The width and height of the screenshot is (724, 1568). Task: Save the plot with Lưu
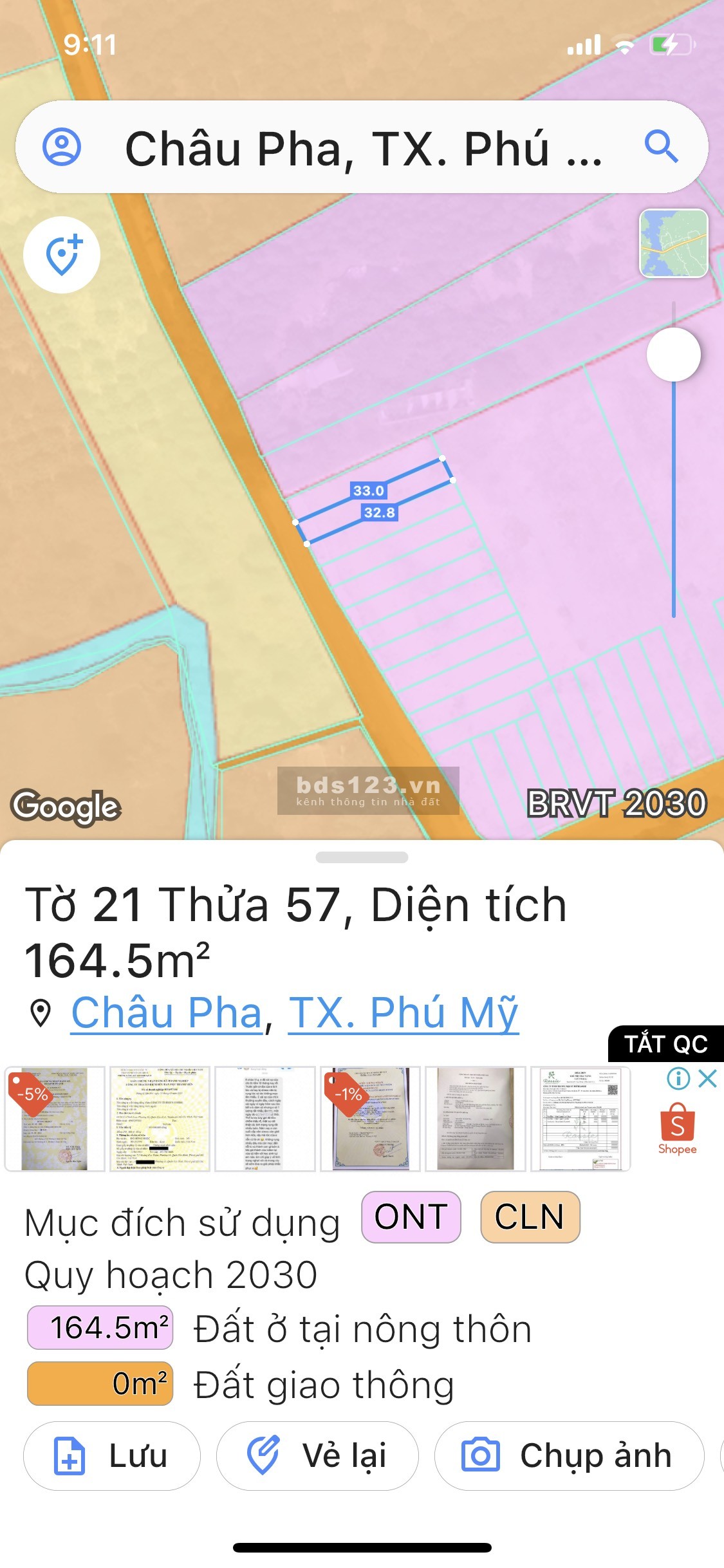pyautogui.click(x=112, y=1456)
